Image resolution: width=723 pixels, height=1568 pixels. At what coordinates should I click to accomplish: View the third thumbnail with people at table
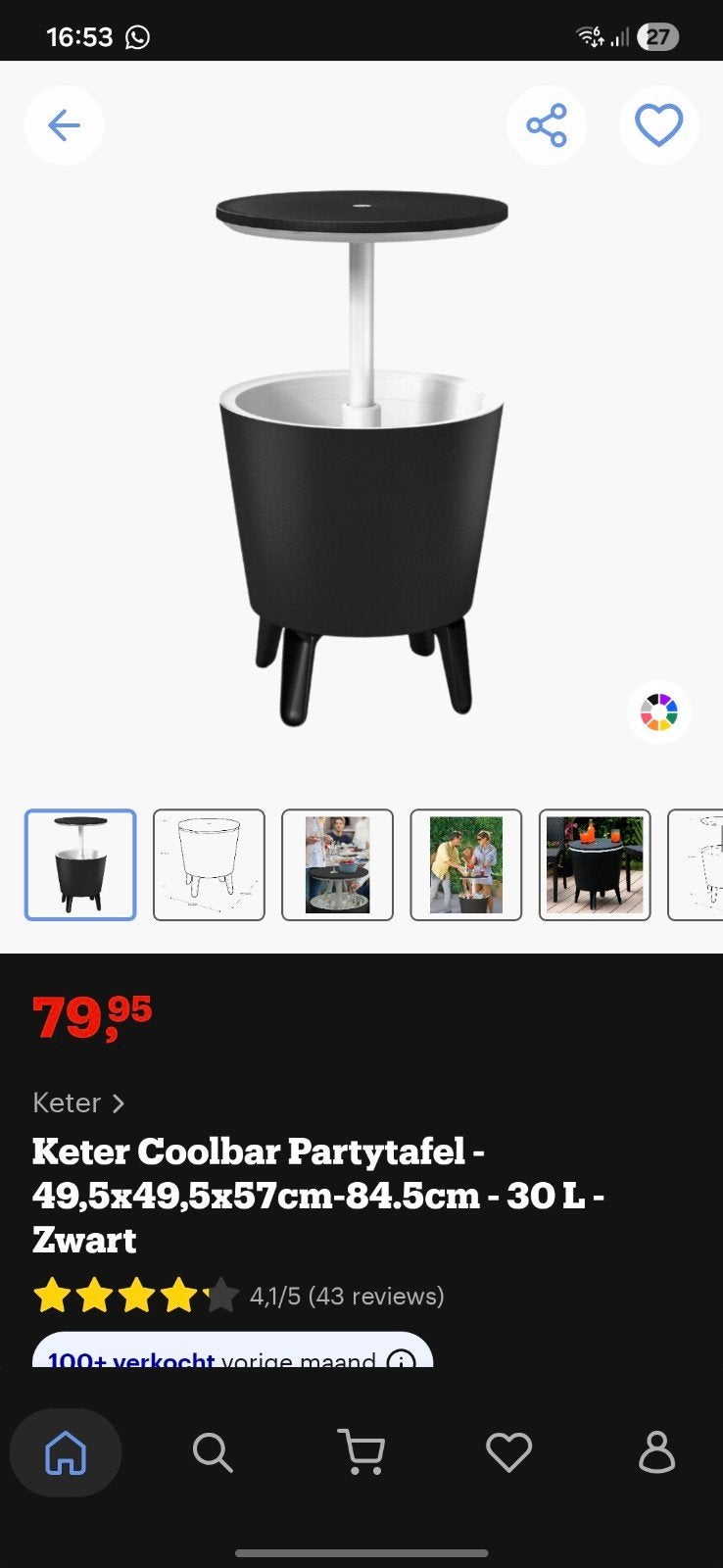tap(337, 864)
